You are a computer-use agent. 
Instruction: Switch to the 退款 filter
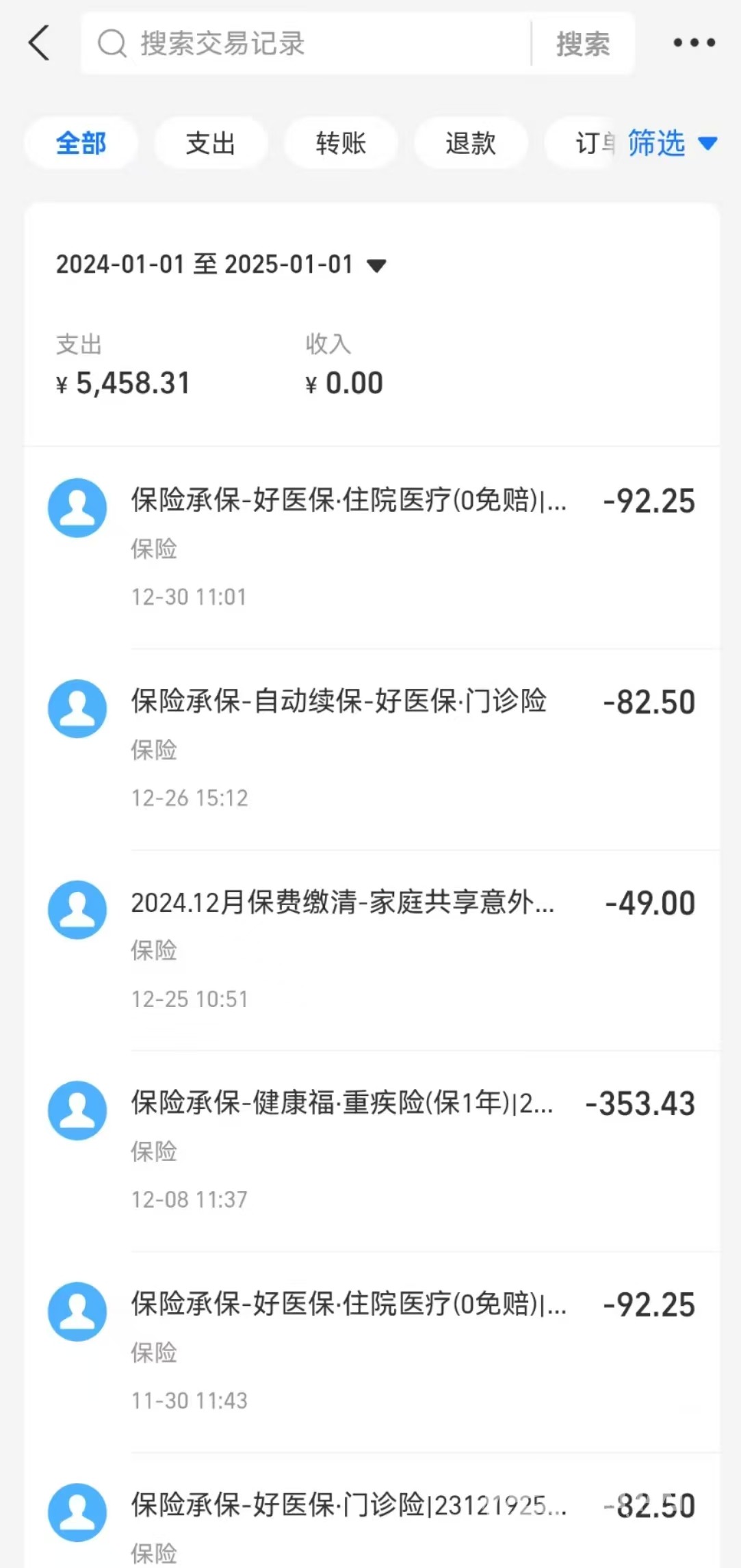click(471, 144)
